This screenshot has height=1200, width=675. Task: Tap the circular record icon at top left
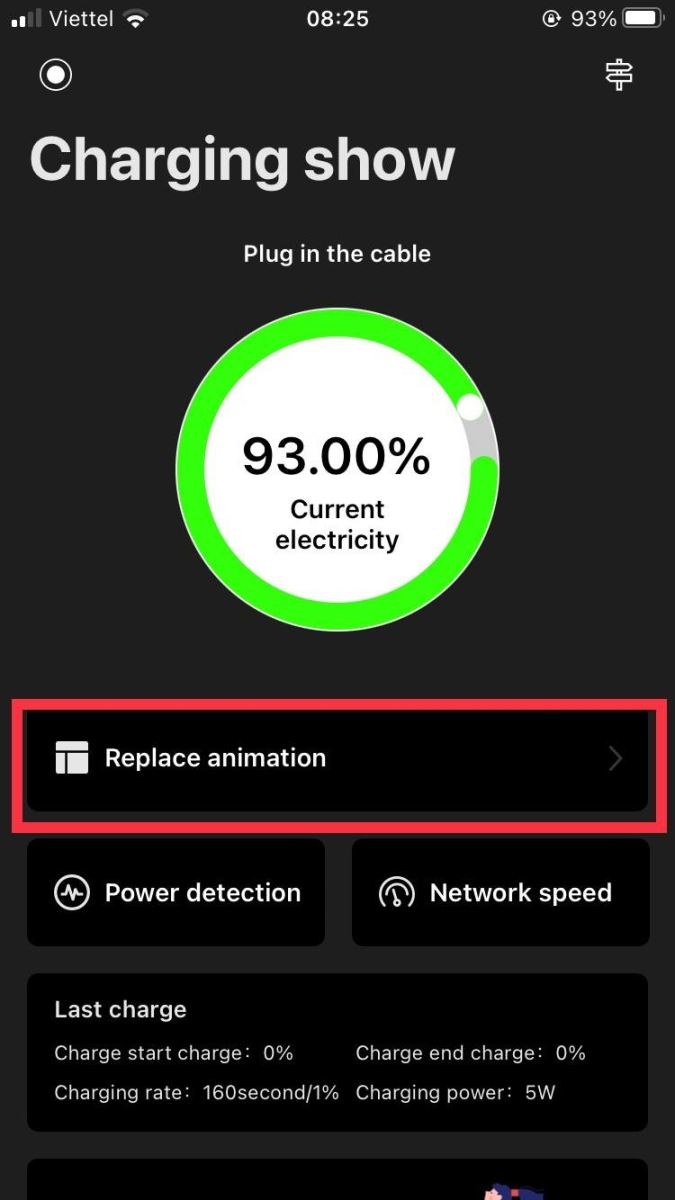point(55,75)
